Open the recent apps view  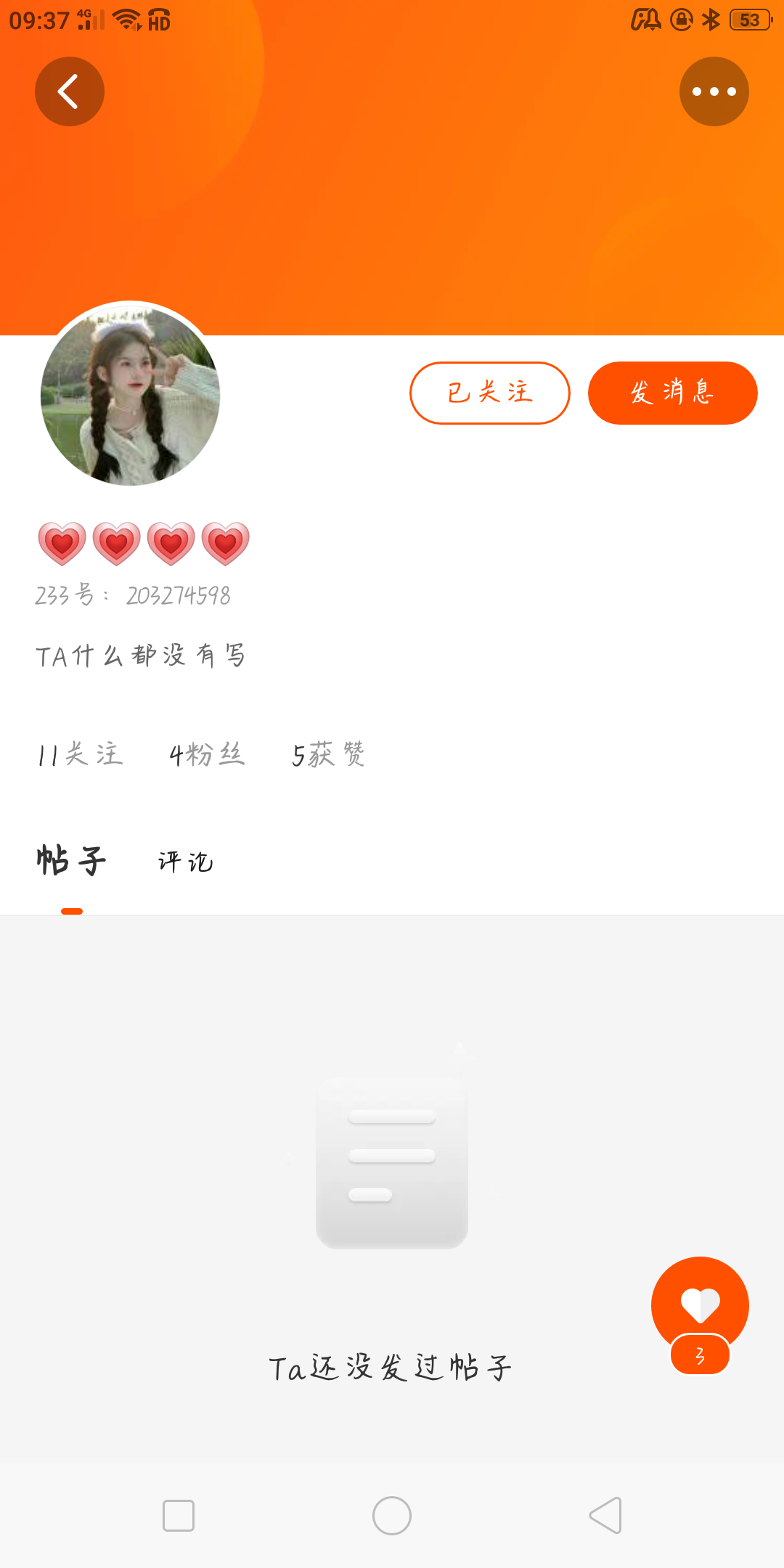[179, 1516]
